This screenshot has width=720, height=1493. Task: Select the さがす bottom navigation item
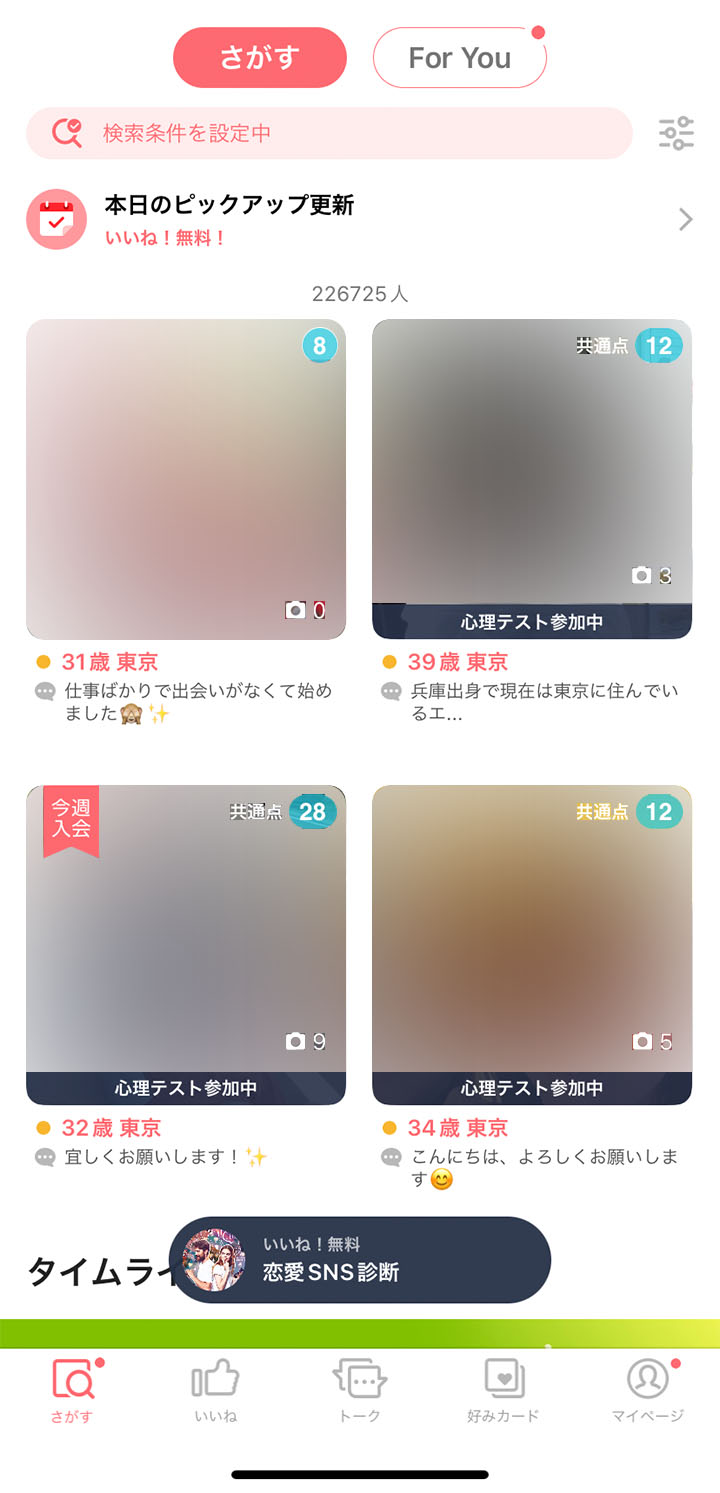(x=72, y=1390)
